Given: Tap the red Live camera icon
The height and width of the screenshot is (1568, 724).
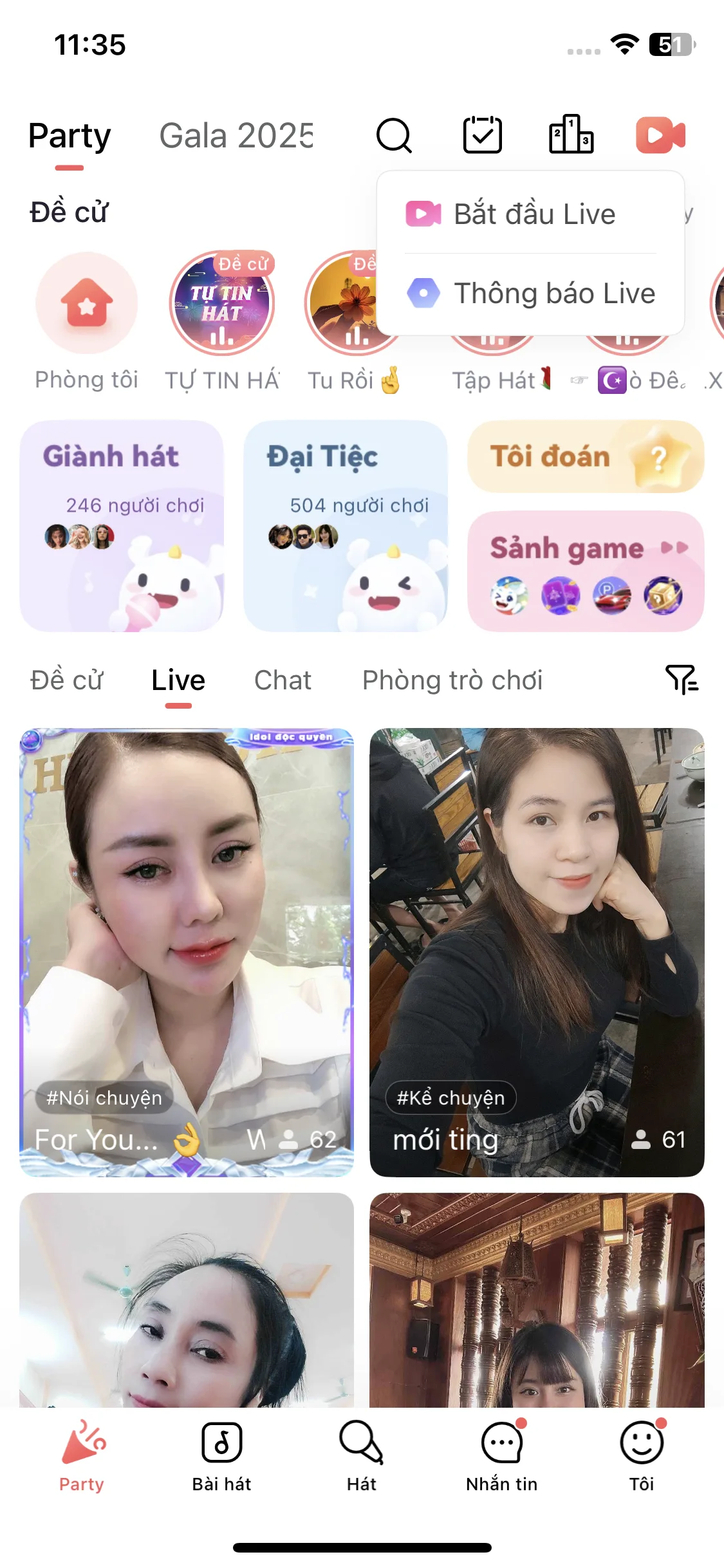Looking at the screenshot, I should 660,135.
